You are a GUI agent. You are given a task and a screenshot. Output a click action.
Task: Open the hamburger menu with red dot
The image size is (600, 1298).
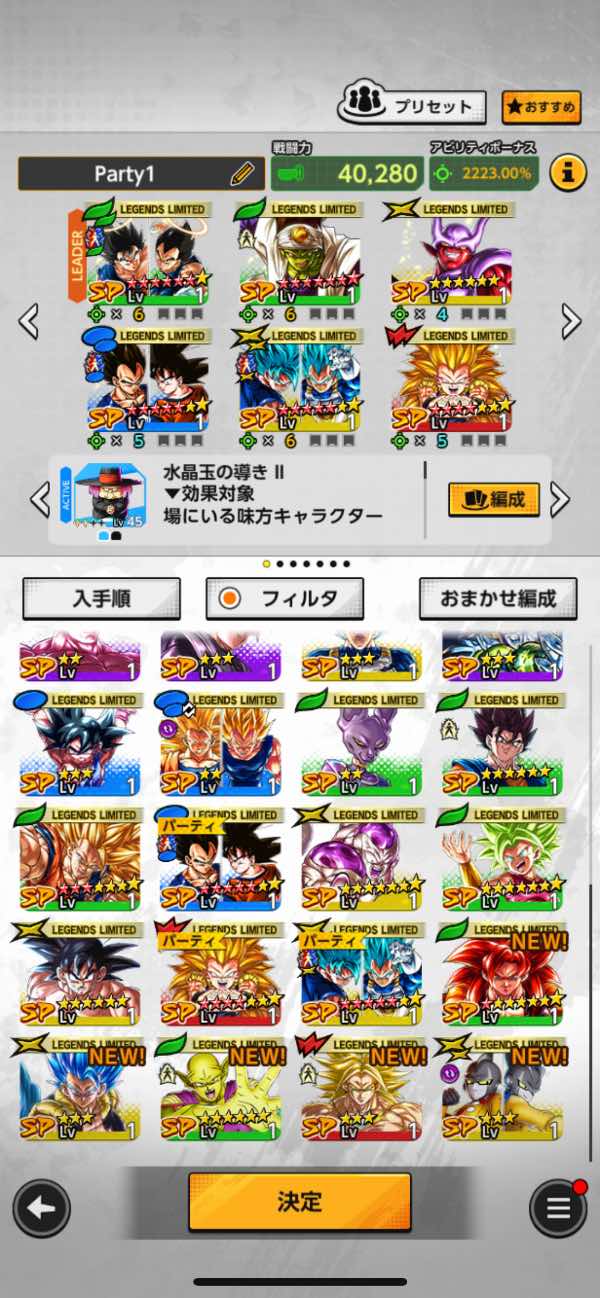pos(558,1208)
